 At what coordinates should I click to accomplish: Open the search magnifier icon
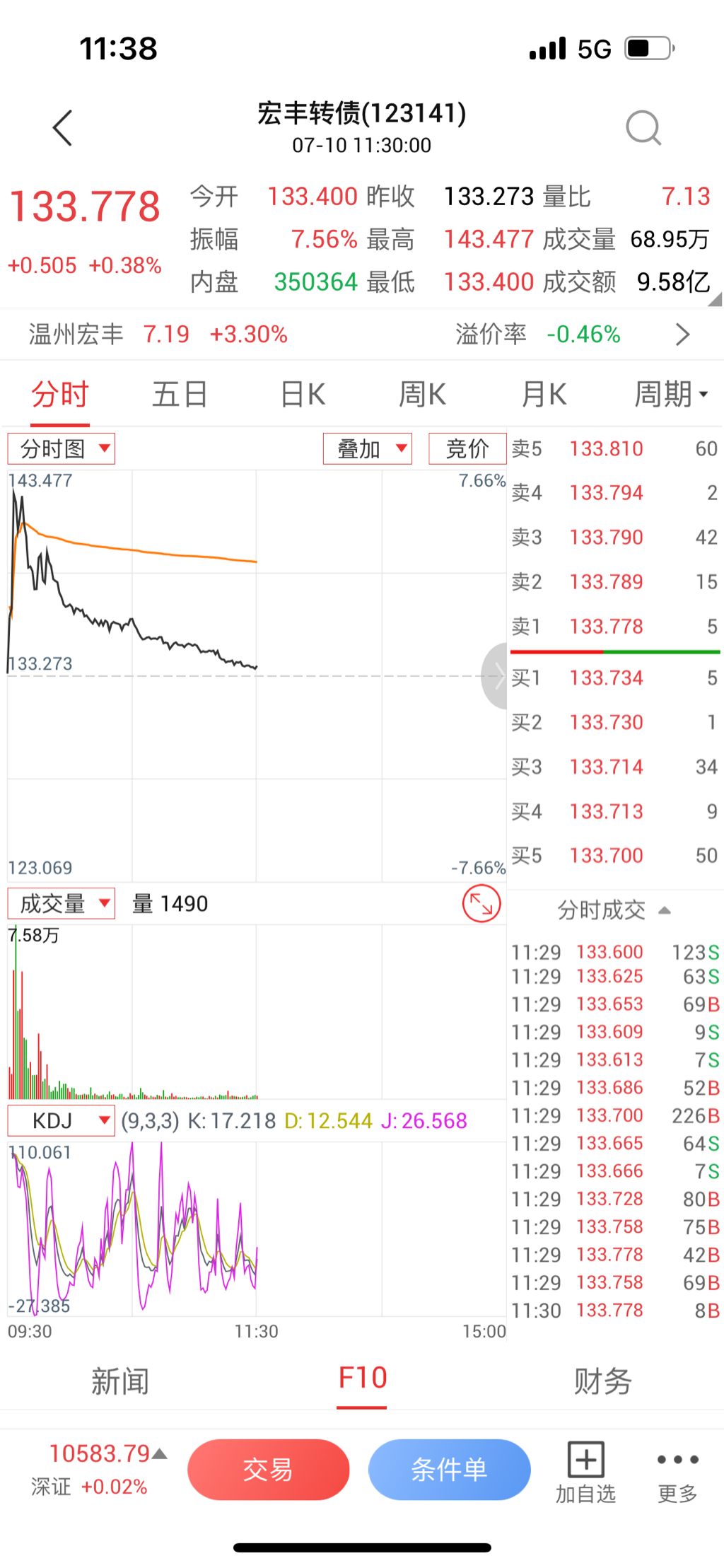[x=643, y=128]
